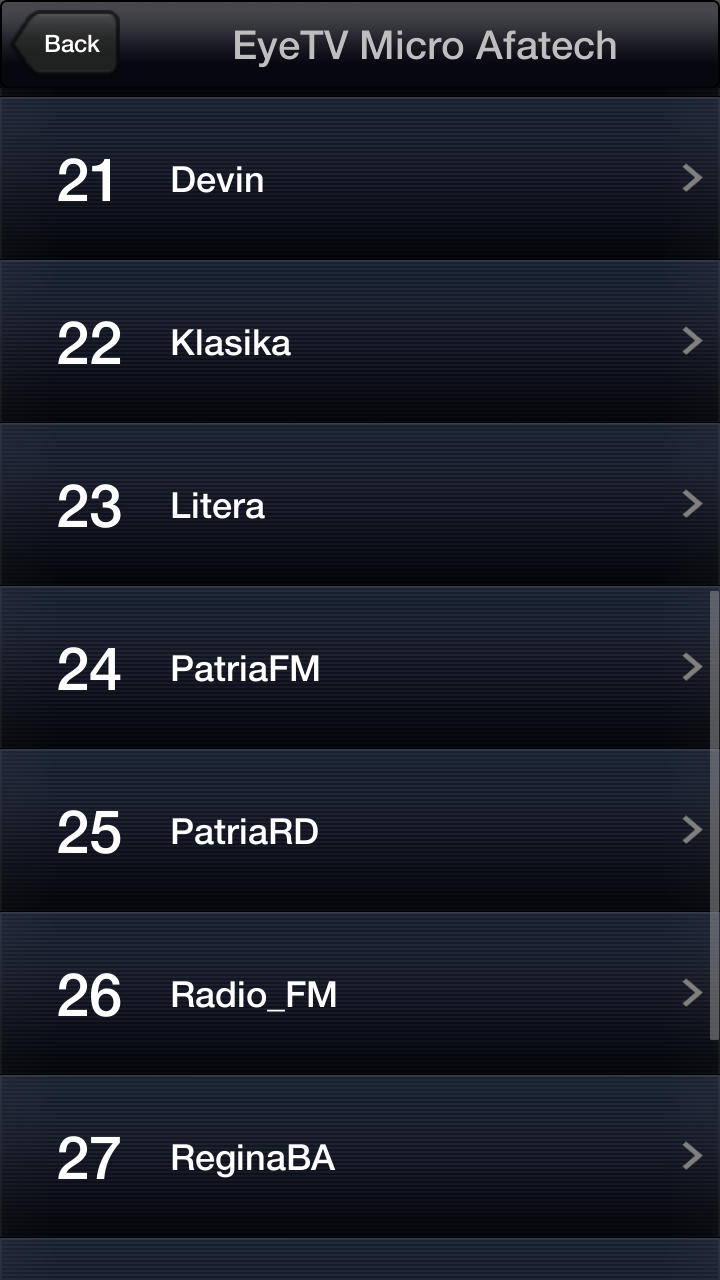This screenshot has width=720, height=1280.
Task: Open the Litera channel
Action: click(x=360, y=506)
